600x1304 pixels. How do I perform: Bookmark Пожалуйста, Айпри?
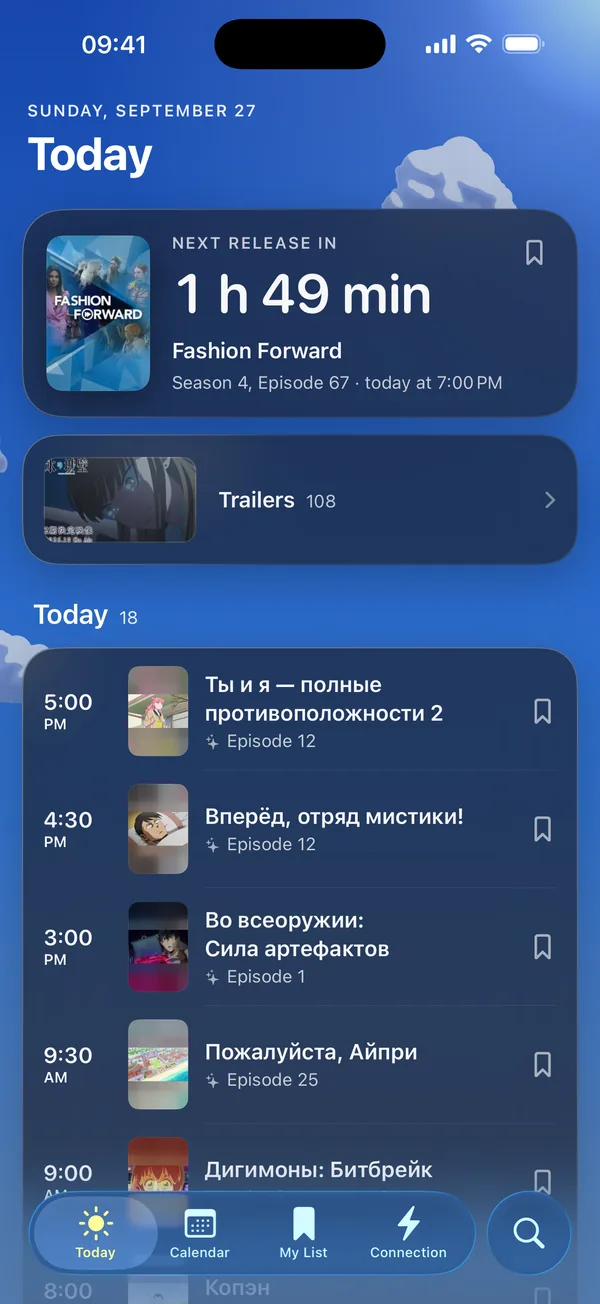click(x=542, y=1064)
